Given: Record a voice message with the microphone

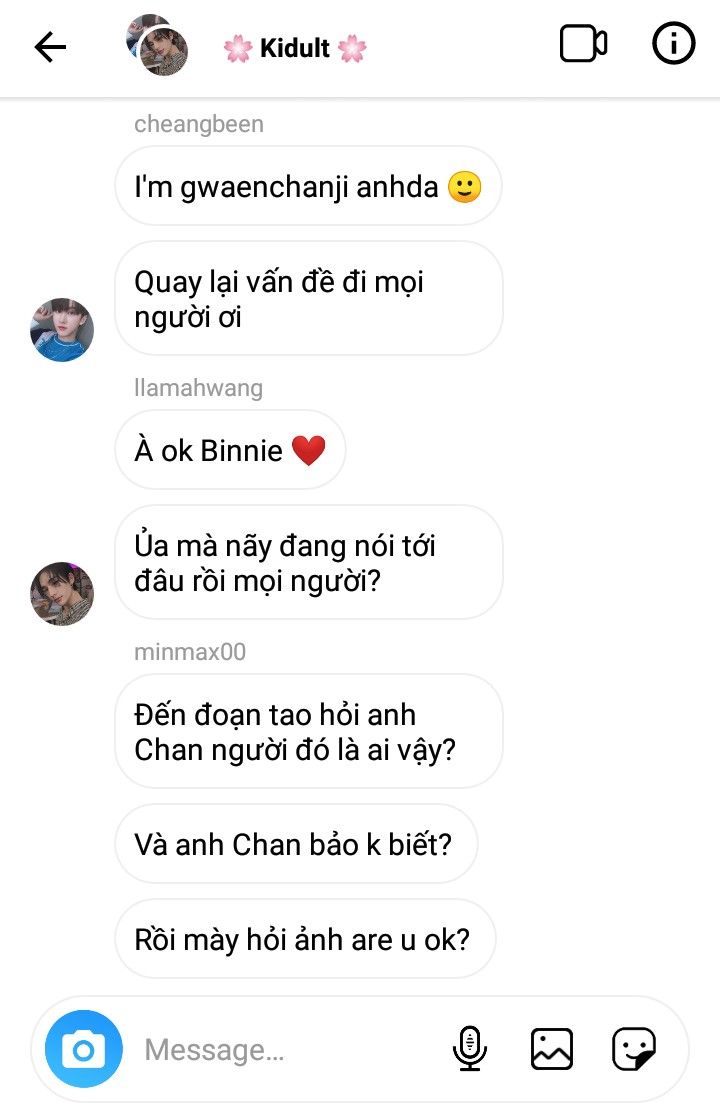Looking at the screenshot, I should (x=469, y=1049).
